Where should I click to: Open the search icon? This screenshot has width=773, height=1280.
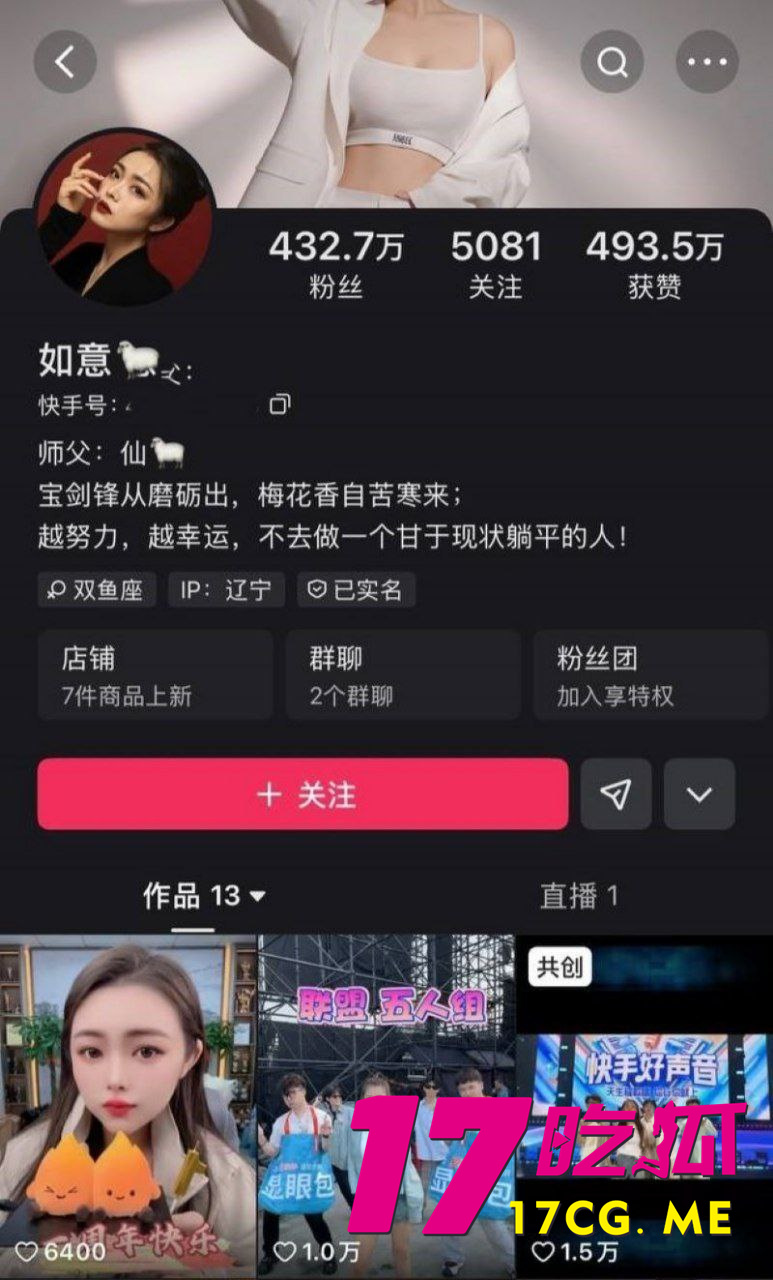612,62
